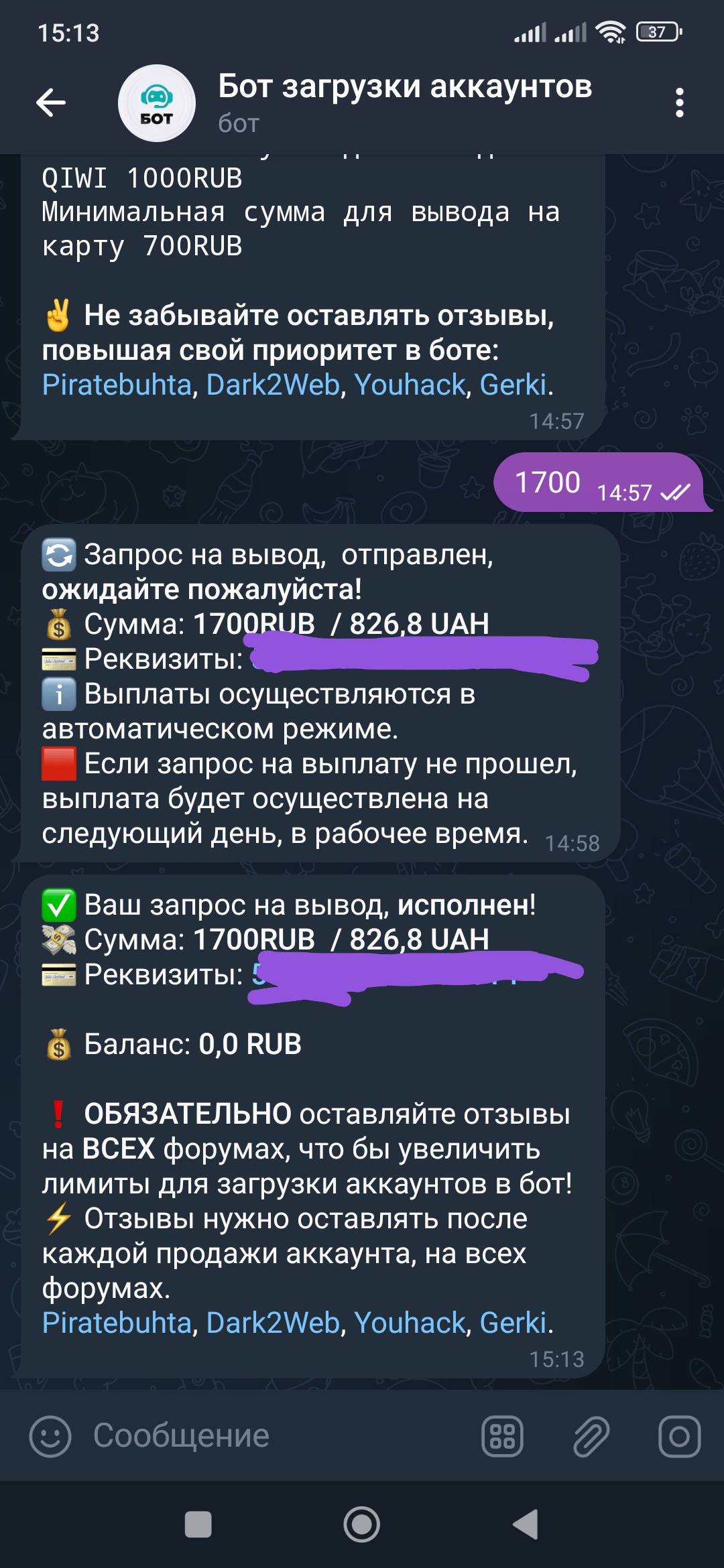Open recent apps from navigation bar
The width and height of the screenshot is (724, 1568).
click(198, 1525)
